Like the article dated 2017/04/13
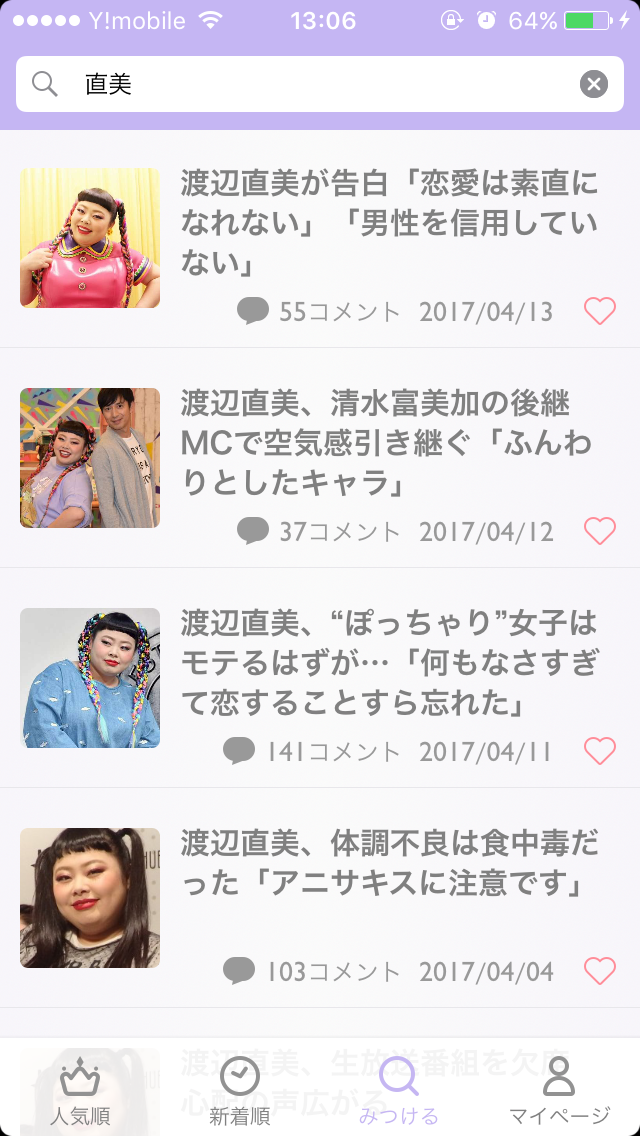Screen dimensions: 640x1136 tap(599, 312)
